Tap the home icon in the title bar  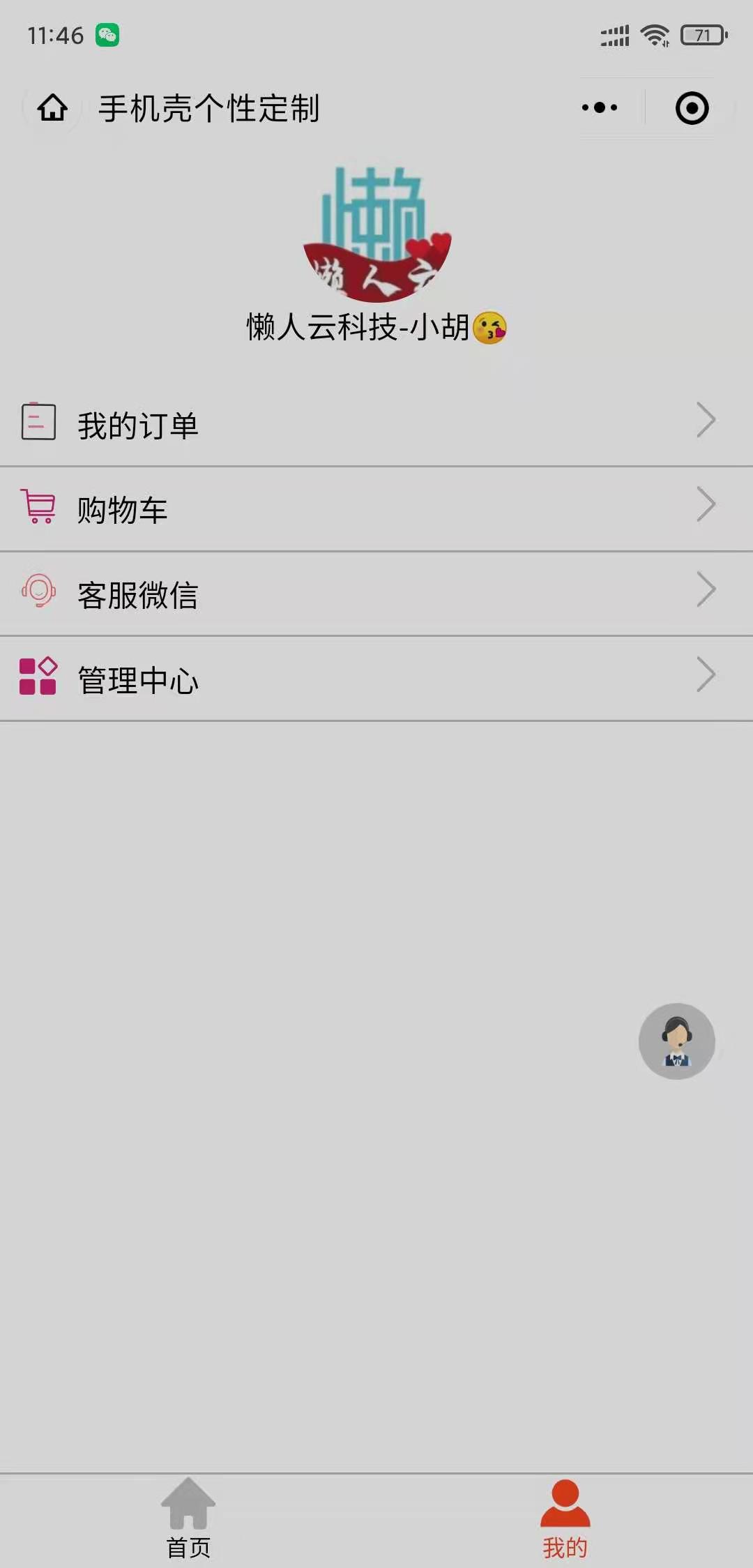[x=52, y=108]
